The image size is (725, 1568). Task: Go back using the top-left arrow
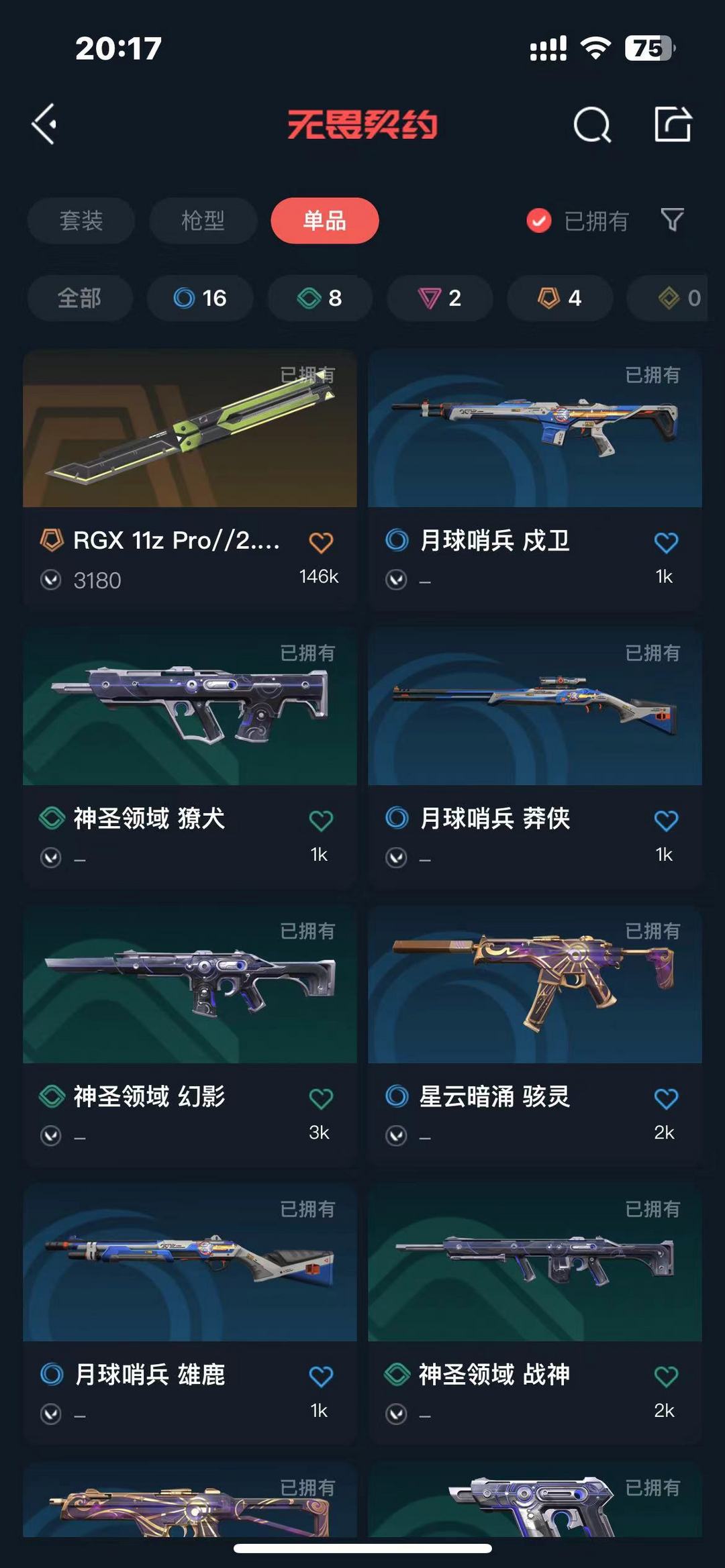44,124
